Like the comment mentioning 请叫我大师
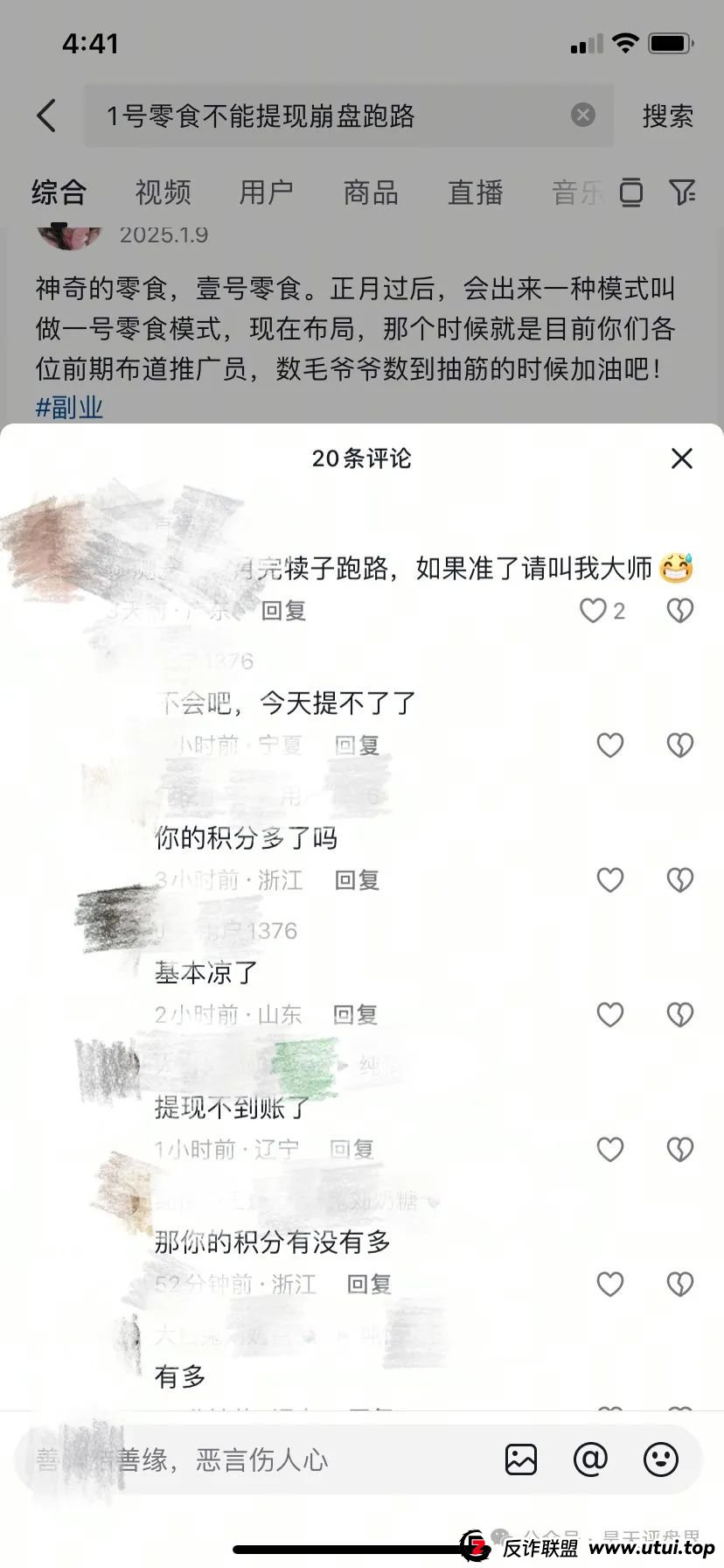This screenshot has width=724, height=1568. point(594,611)
